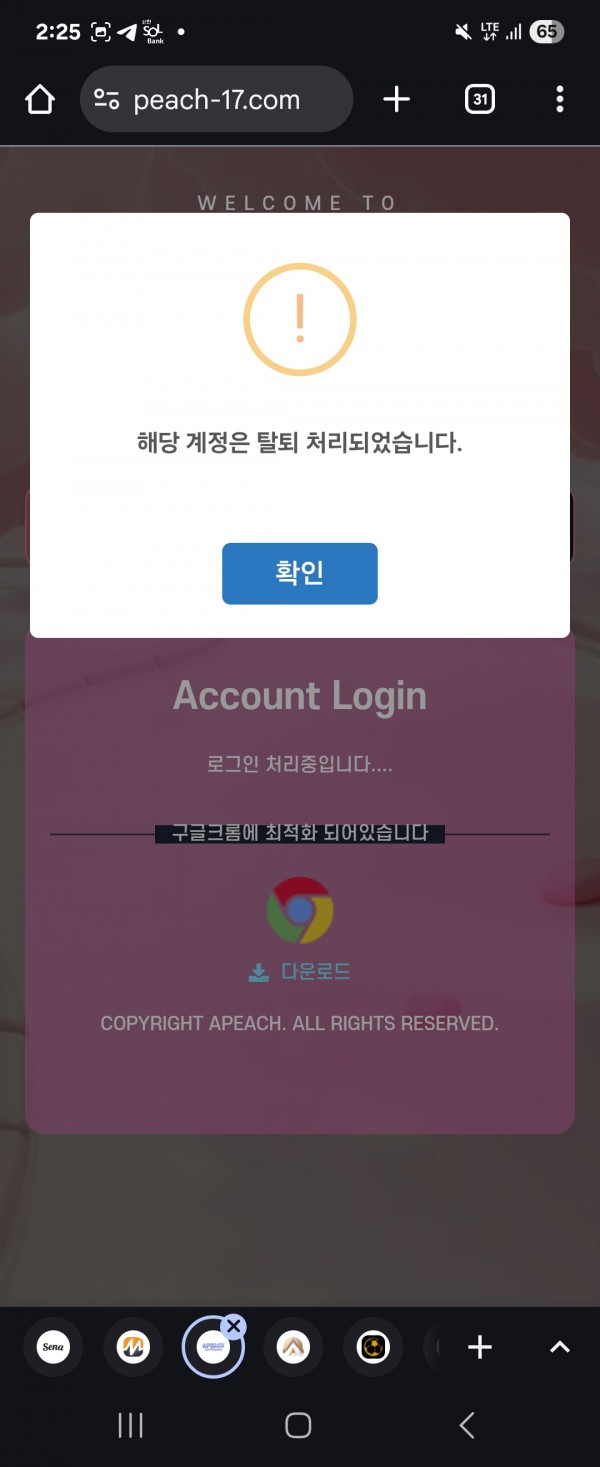
Task: Close the currently selected tab in the tab strip
Action: tap(234, 1326)
